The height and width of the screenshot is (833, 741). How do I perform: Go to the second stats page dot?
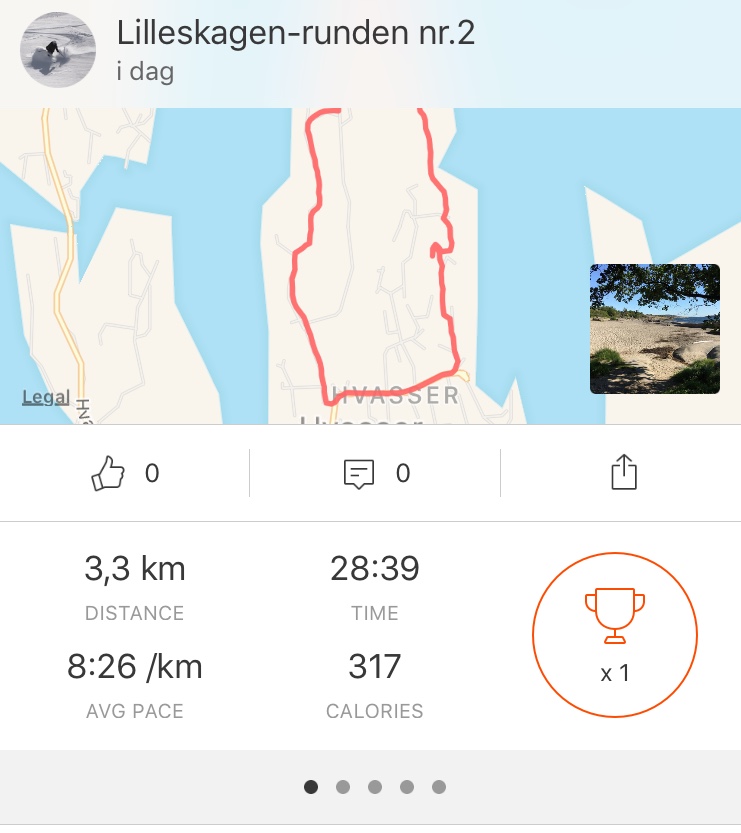pos(343,787)
